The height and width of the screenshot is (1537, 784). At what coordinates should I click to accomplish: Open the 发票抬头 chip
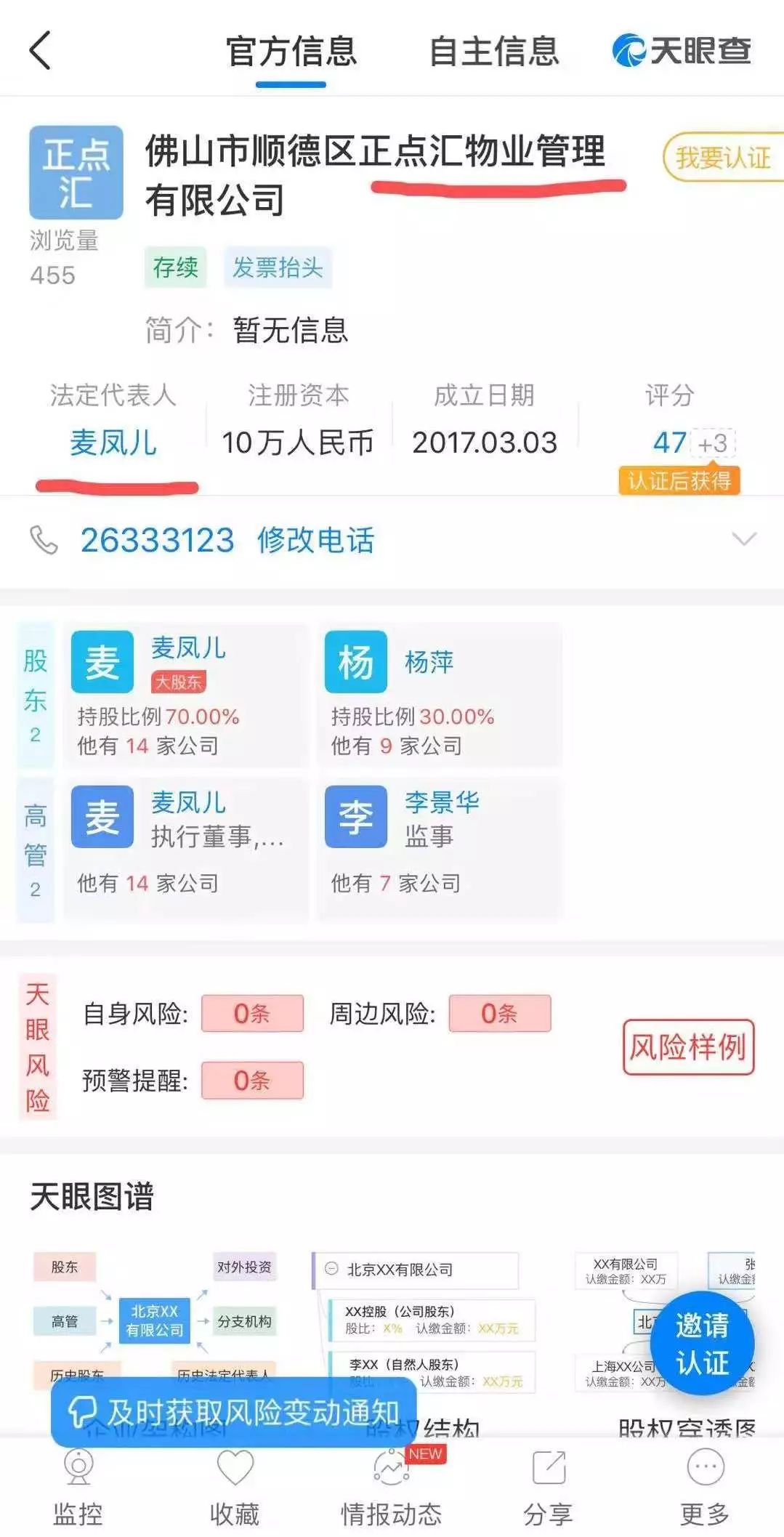click(278, 267)
